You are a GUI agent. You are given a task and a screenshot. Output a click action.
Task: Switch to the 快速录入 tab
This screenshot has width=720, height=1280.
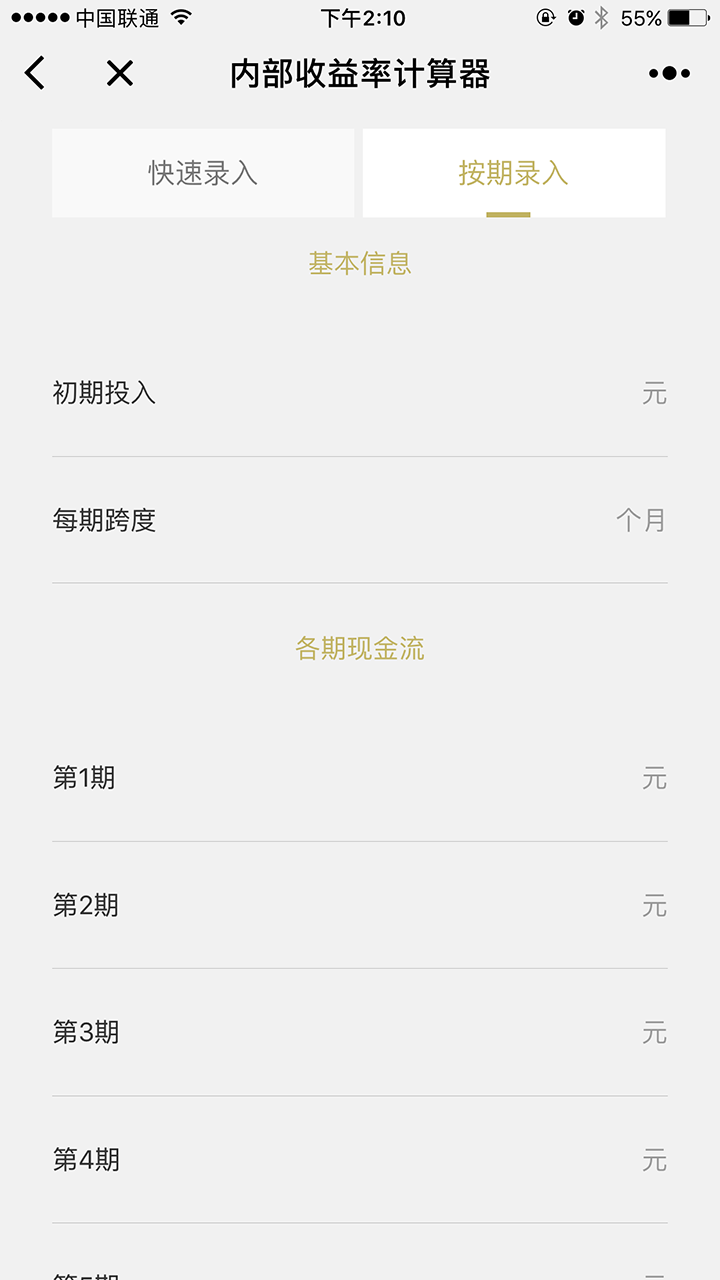pos(203,173)
